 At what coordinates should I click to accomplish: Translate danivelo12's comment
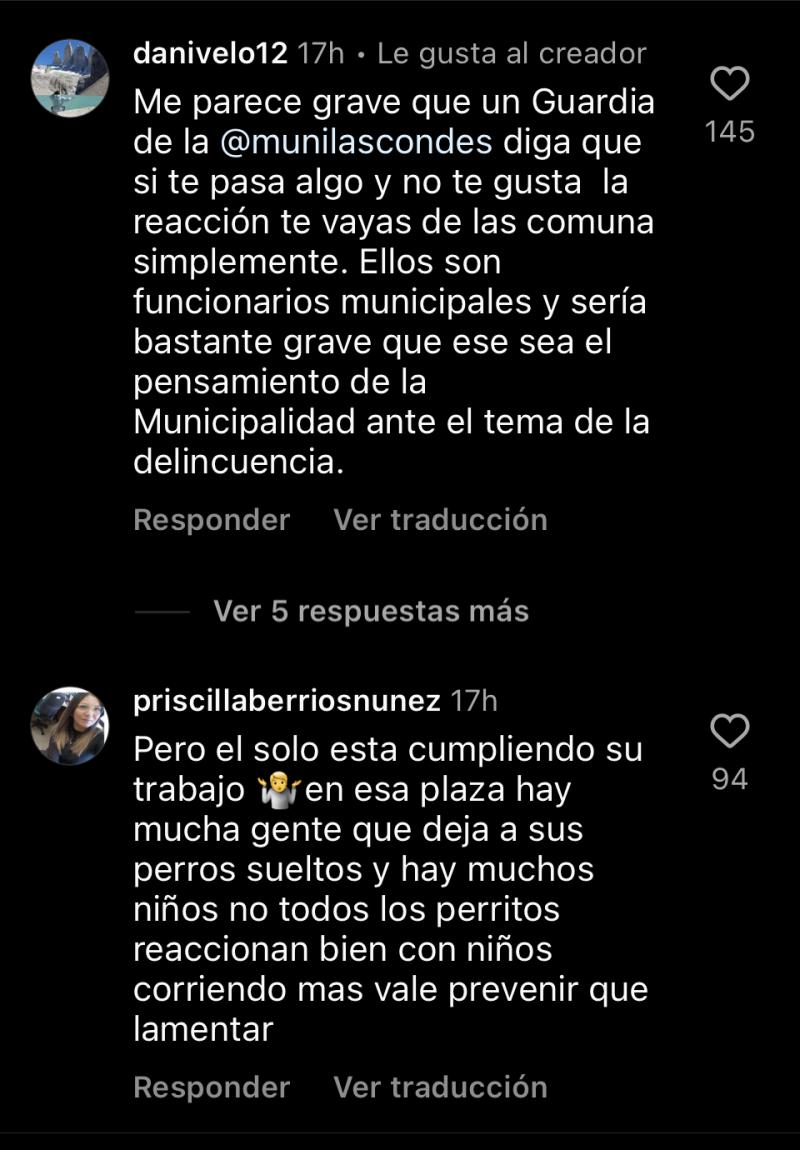click(440, 520)
